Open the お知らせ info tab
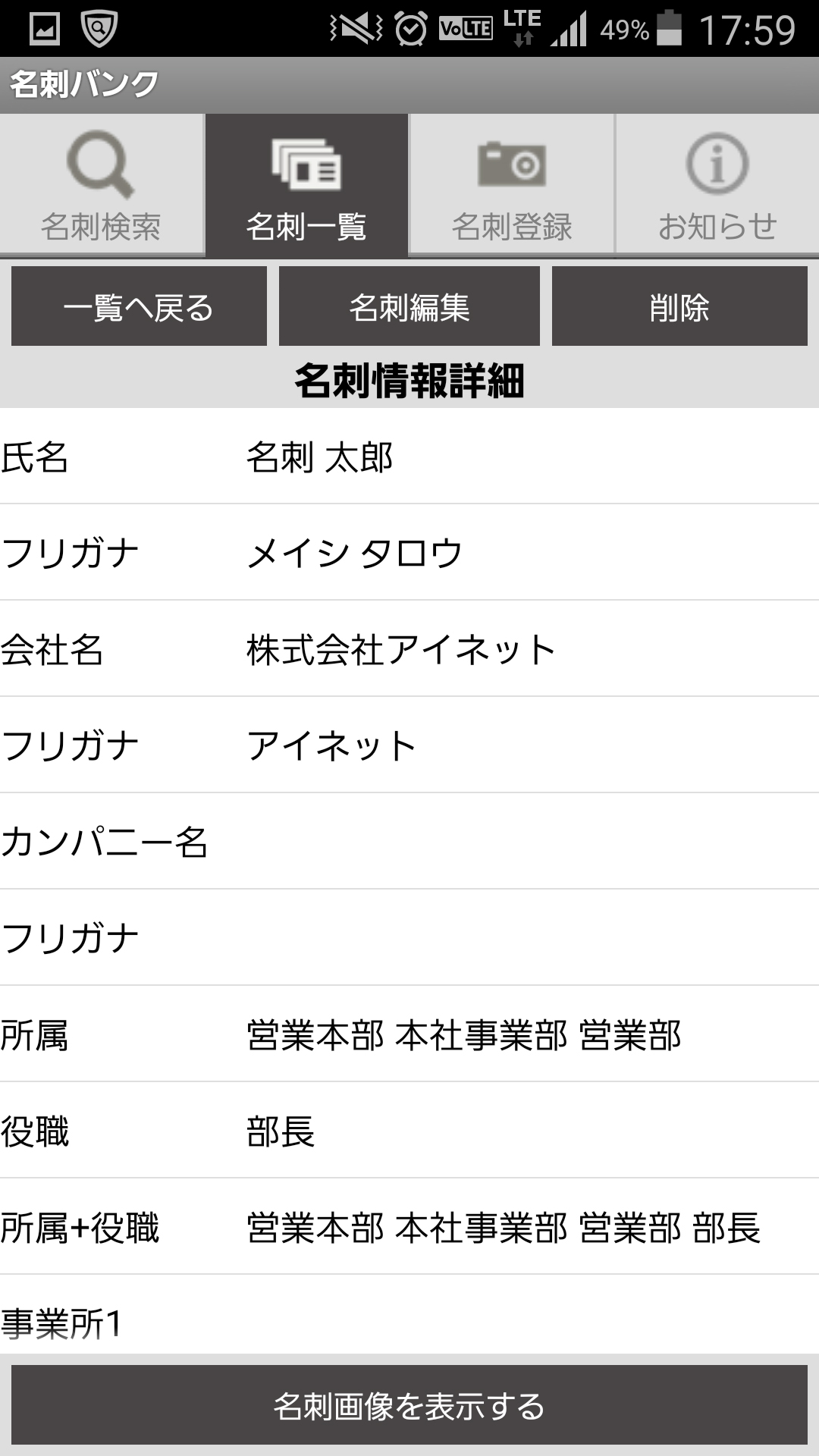 pos(717,186)
